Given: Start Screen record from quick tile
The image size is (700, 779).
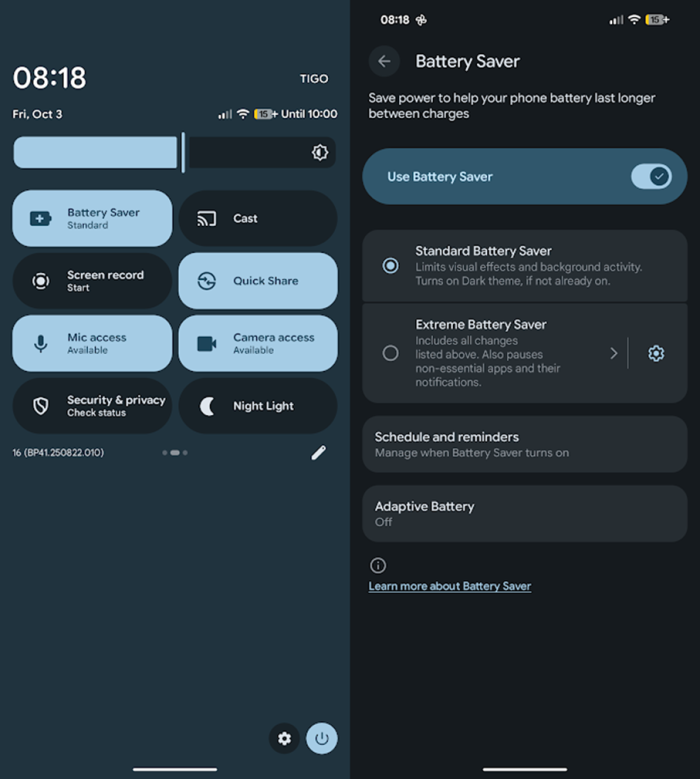Looking at the screenshot, I should click(x=92, y=281).
